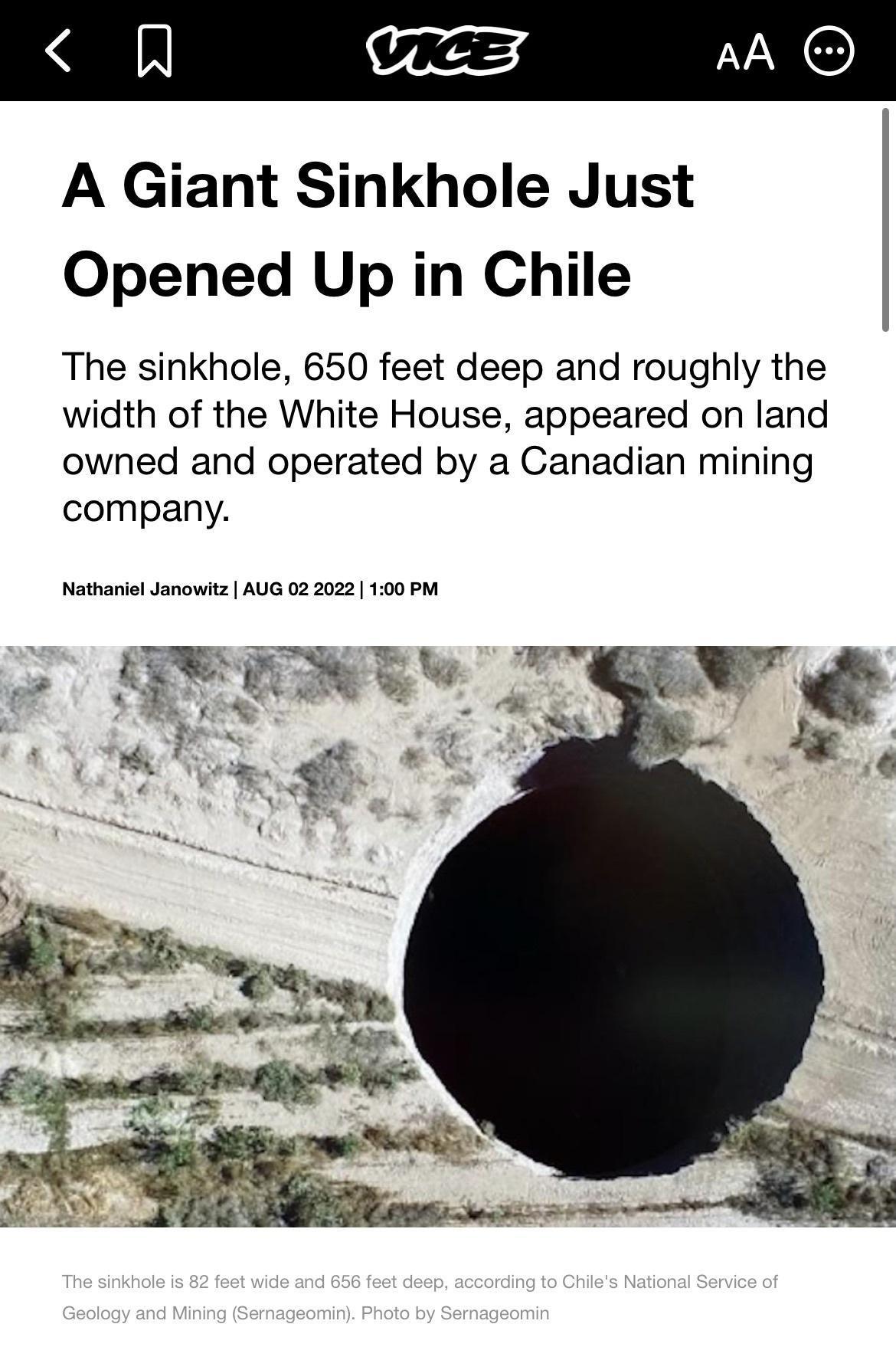The height and width of the screenshot is (1360, 896).
Task: Tap the timestamp AUG 02 2022
Action: coord(299,589)
